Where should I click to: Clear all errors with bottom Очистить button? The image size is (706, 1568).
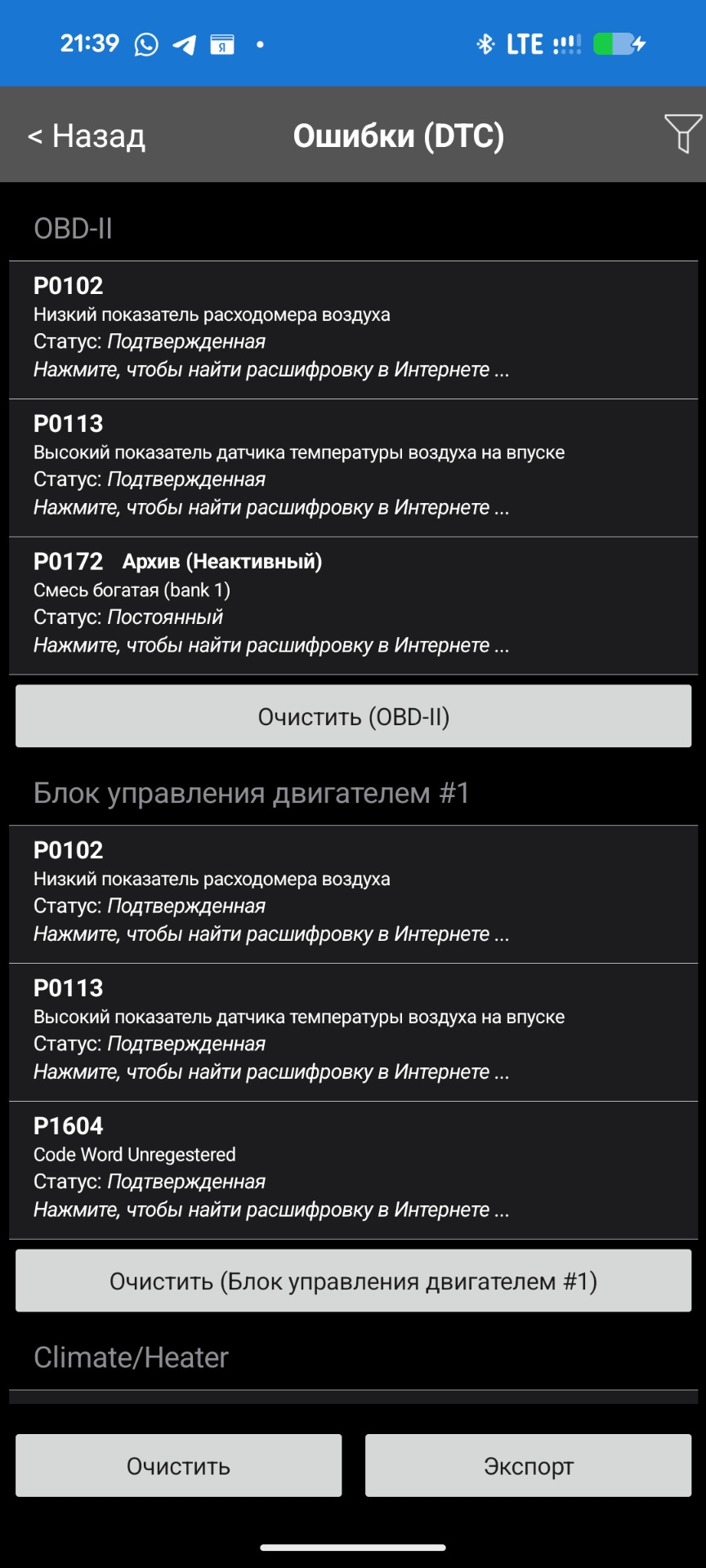(178, 1465)
